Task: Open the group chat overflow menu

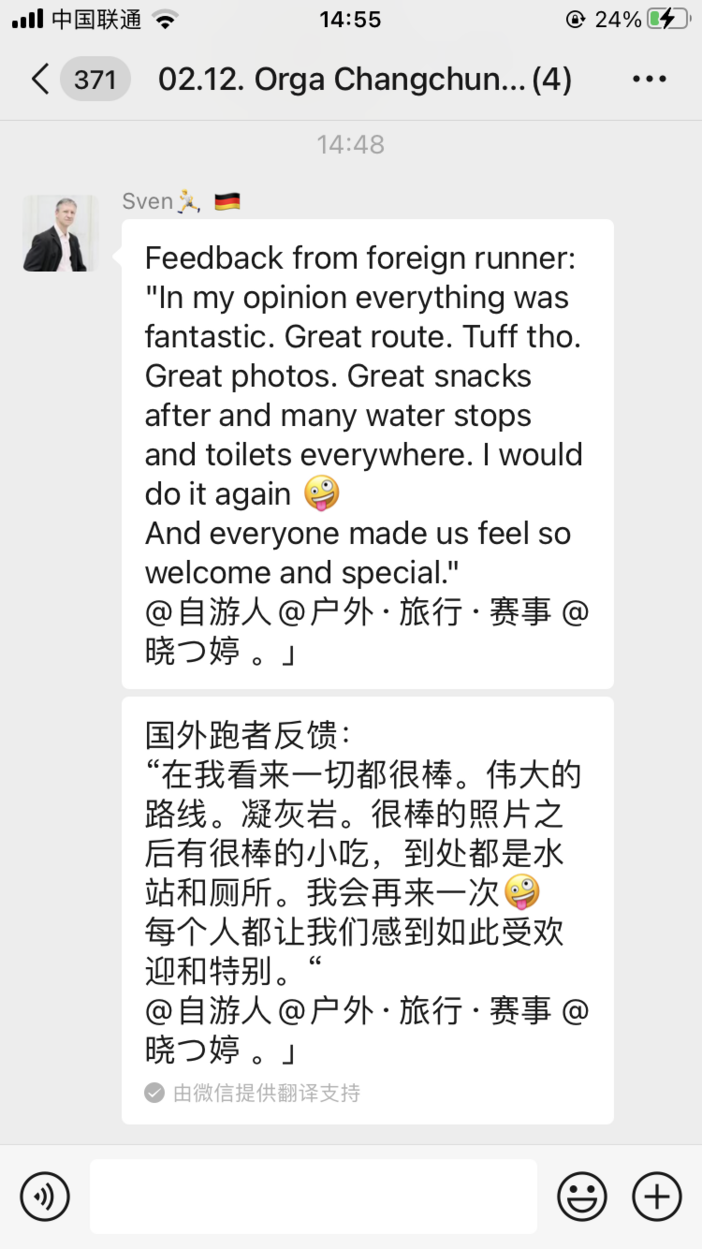Action: point(649,80)
